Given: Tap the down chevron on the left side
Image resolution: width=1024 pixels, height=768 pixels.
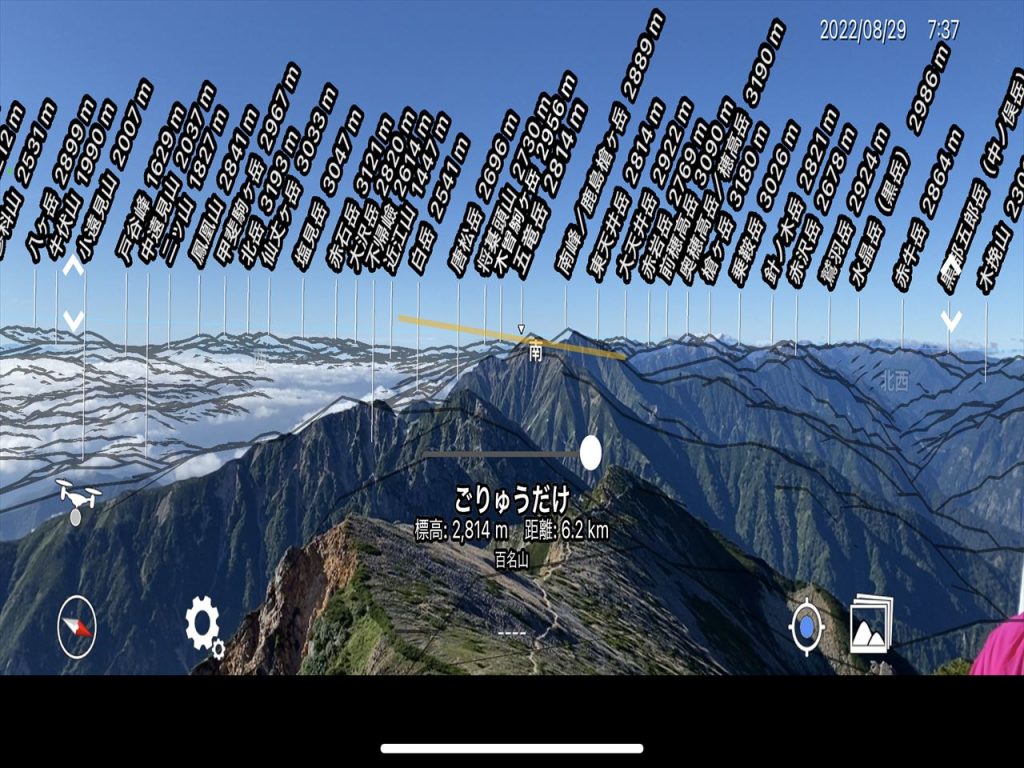Looking at the screenshot, I should tap(73, 321).
